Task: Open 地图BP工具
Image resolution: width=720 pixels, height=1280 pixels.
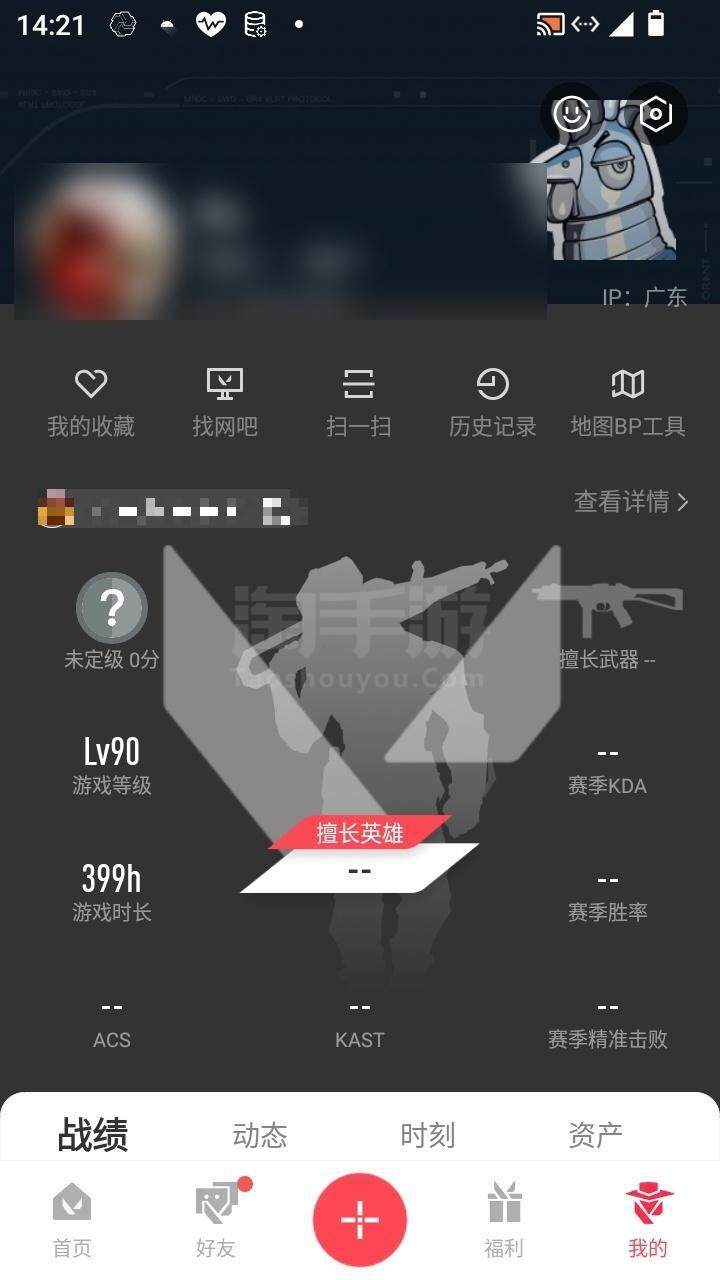Action: (x=627, y=402)
